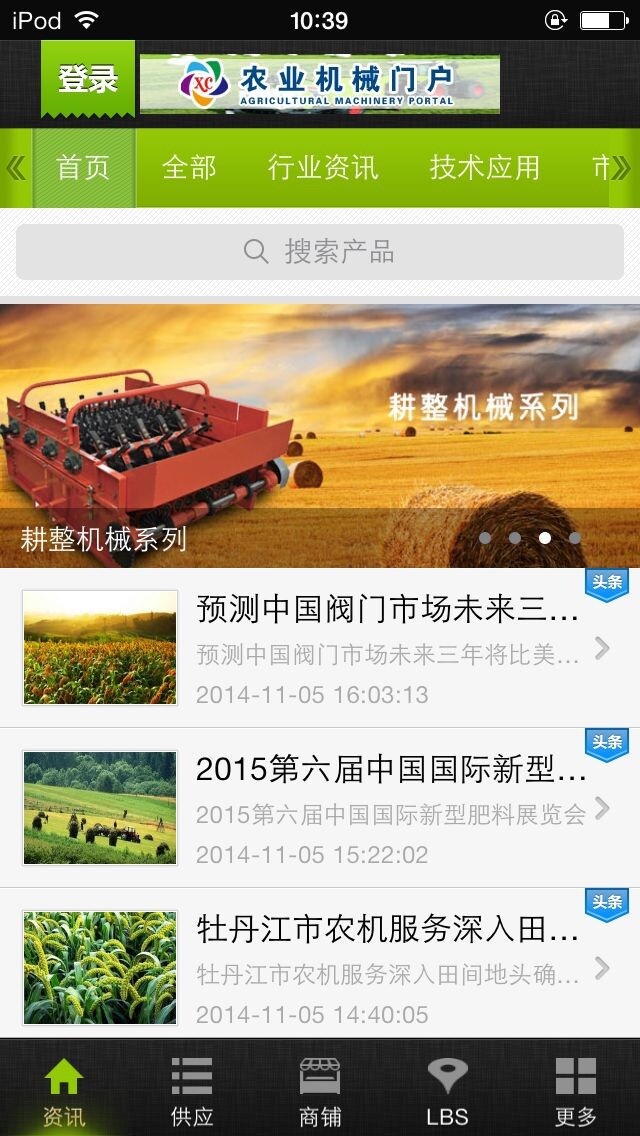
Task: Select the 技术应用 tab
Action: click(485, 168)
